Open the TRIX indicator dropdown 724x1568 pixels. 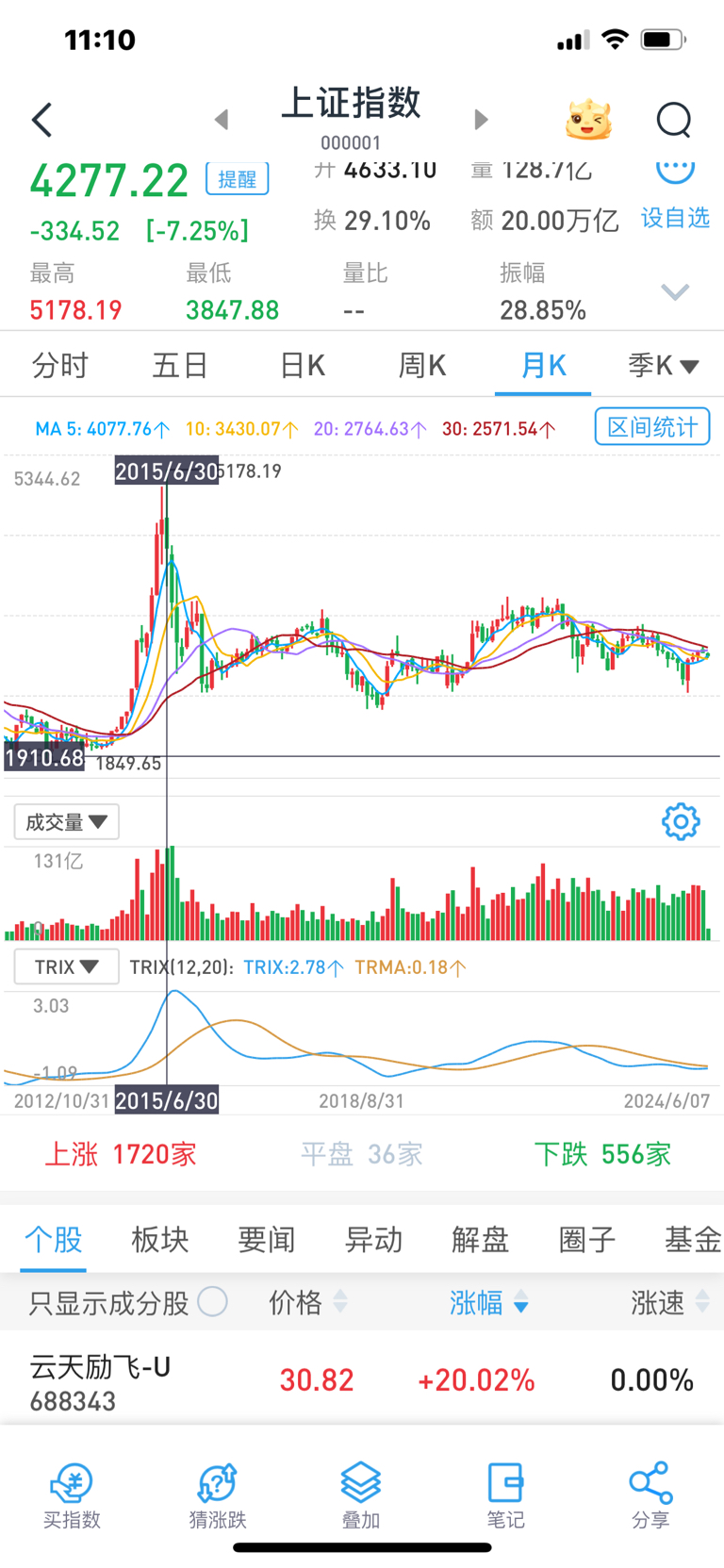coord(65,966)
